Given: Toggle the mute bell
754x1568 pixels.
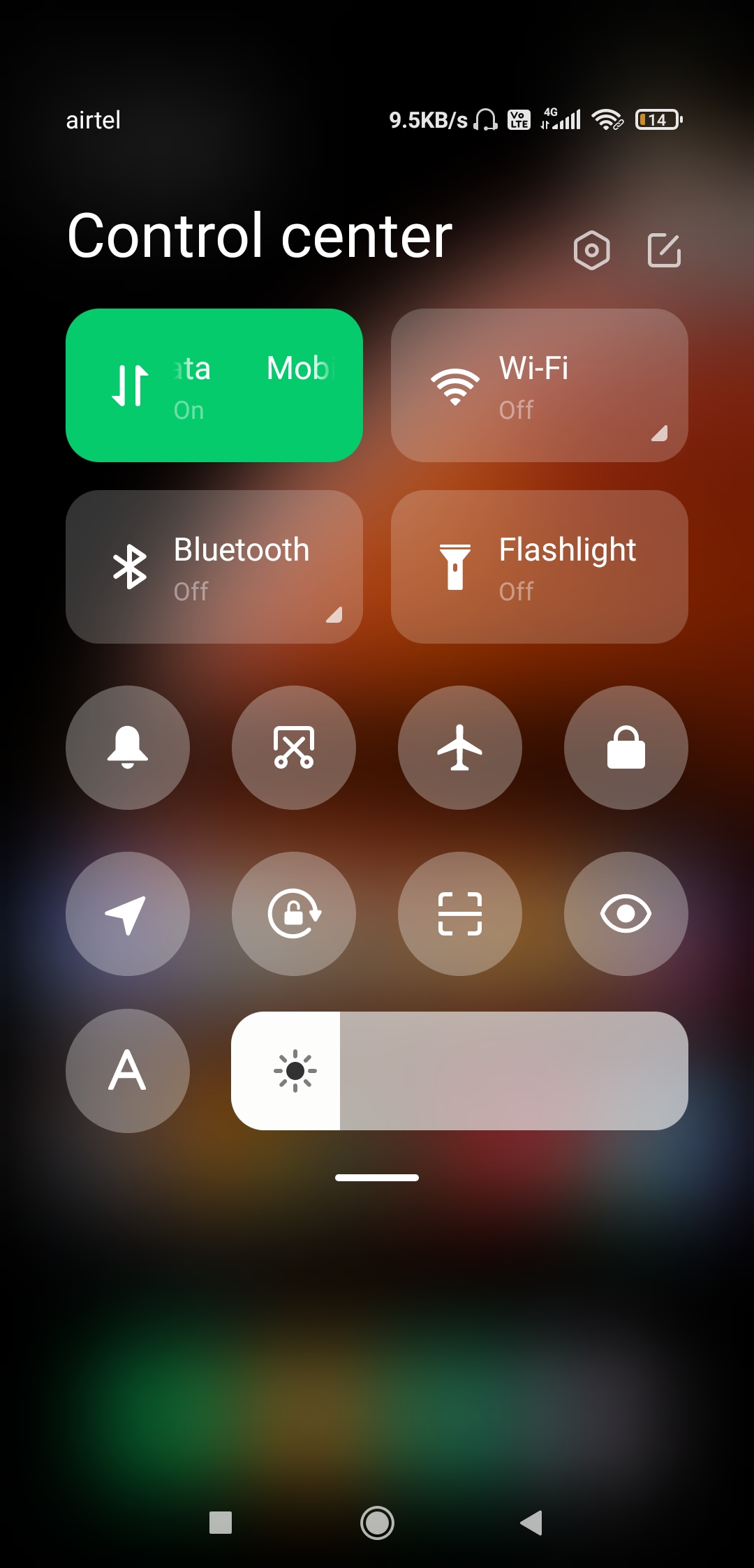Looking at the screenshot, I should pyautogui.click(x=128, y=748).
